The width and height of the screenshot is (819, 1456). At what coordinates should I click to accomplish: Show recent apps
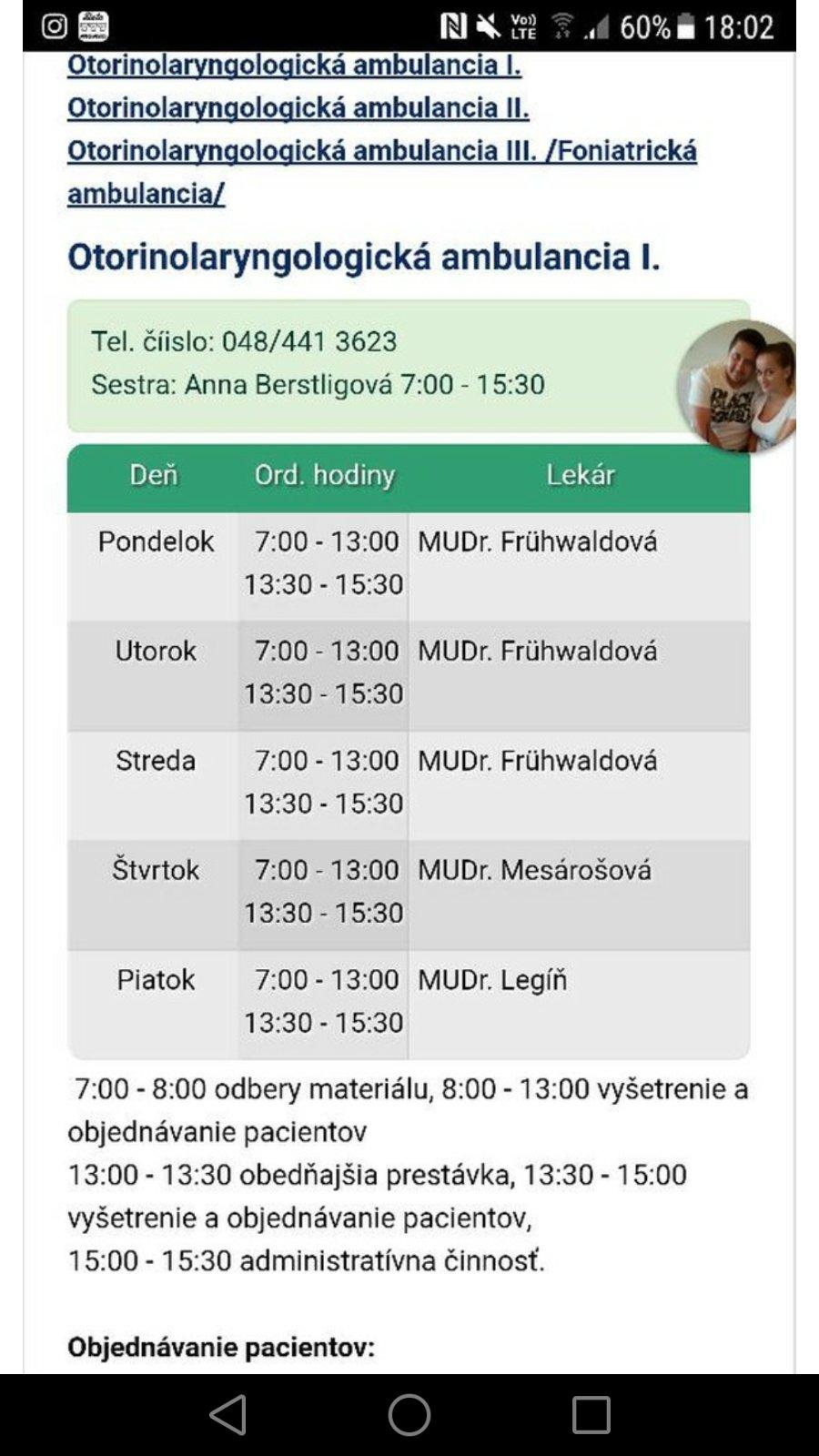(591, 1415)
